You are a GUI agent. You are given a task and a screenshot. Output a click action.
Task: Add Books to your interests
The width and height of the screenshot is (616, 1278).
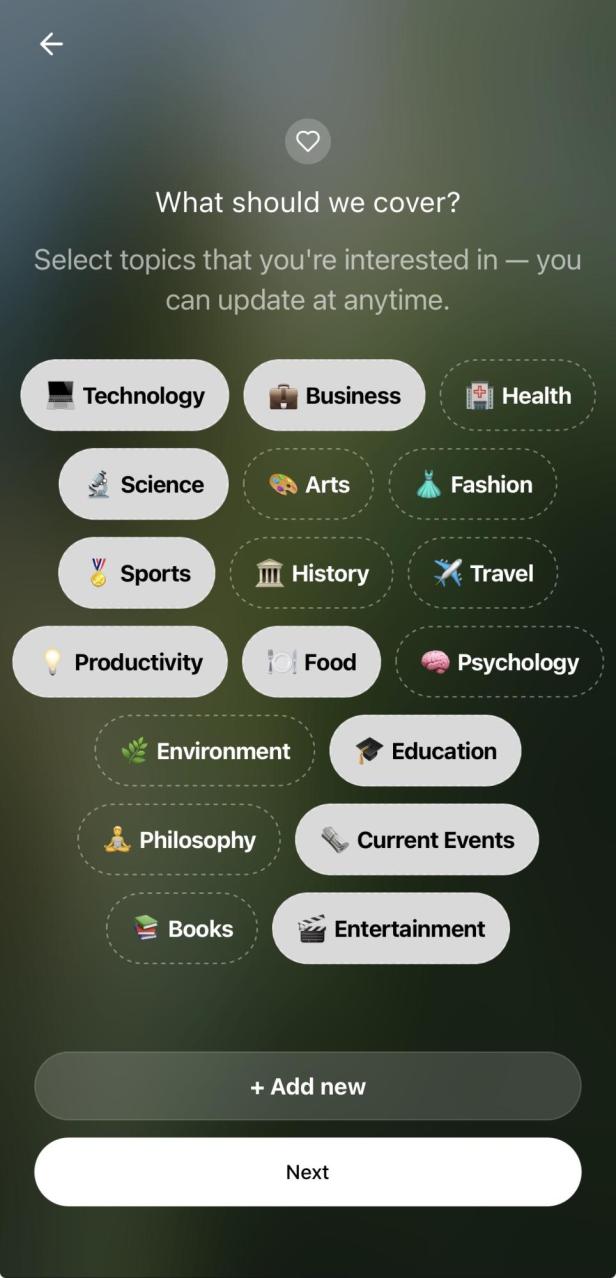point(182,929)
